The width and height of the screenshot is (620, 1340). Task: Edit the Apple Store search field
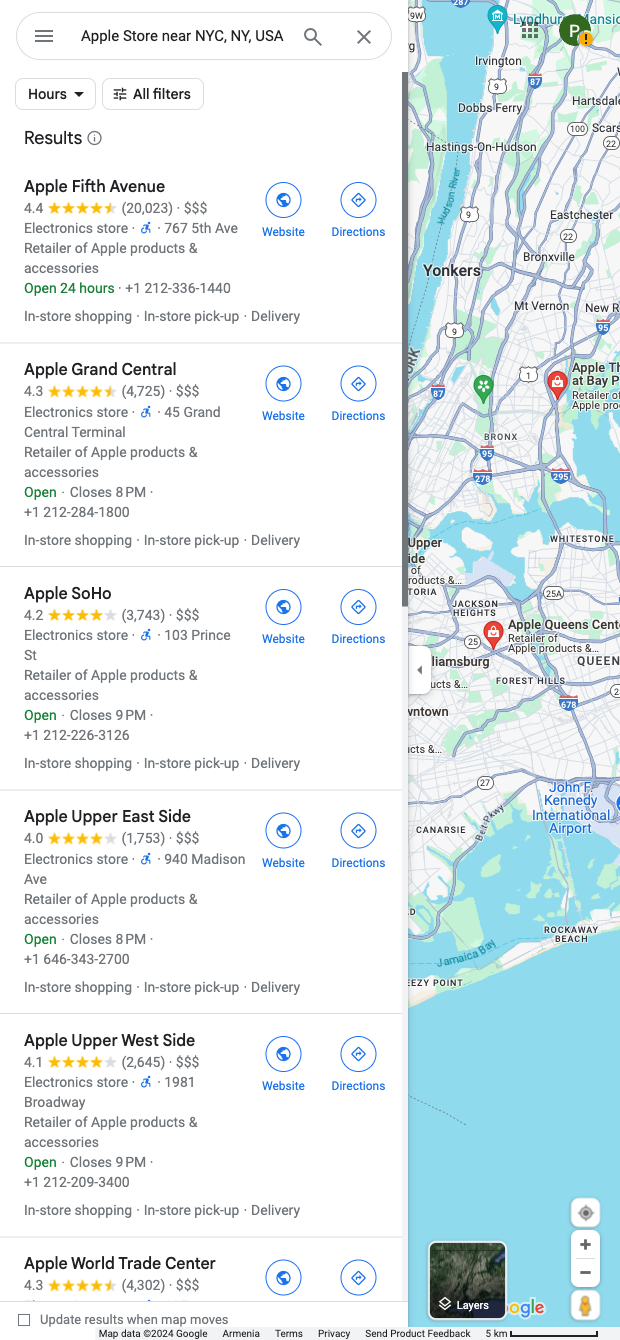click(x=182, y=37)
